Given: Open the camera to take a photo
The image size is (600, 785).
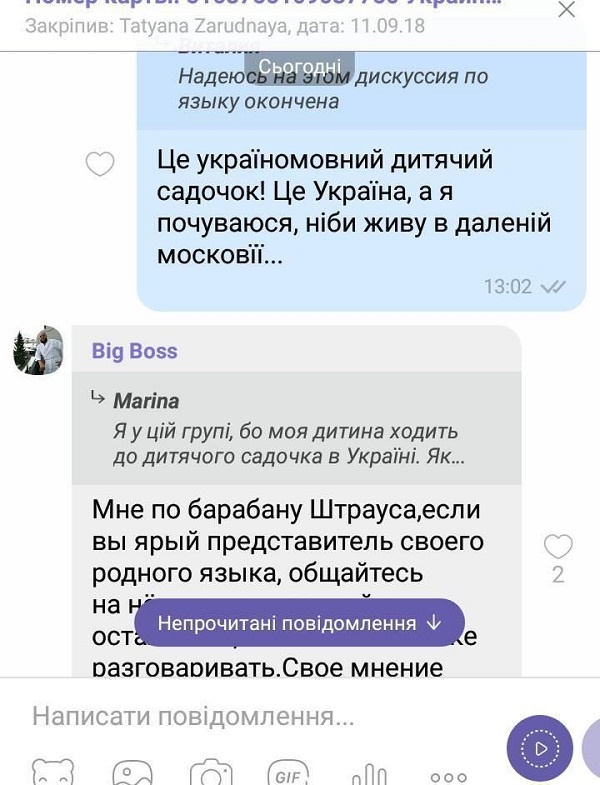Looking at the screenshot, I should [211, 773].
